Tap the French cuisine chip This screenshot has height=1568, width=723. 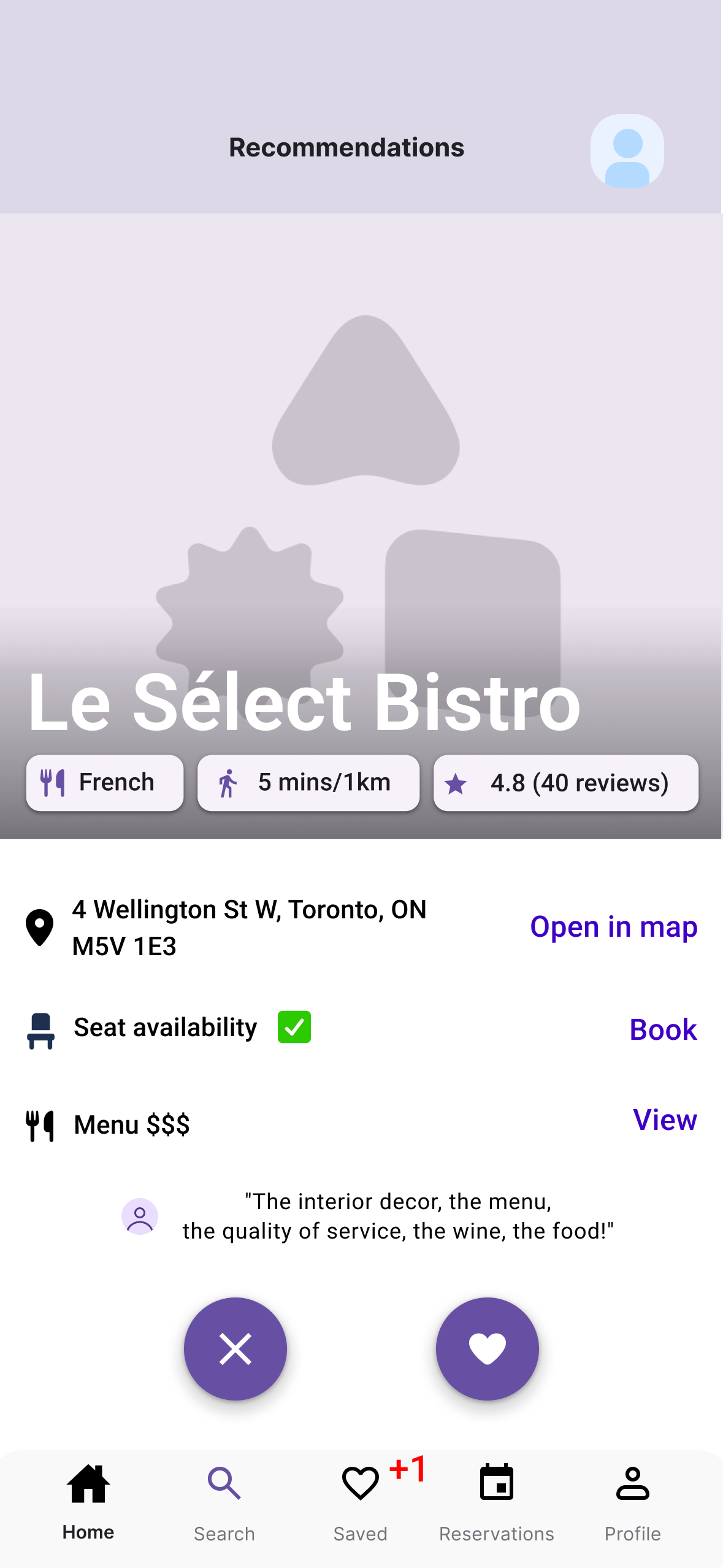(x=105, y=783)
